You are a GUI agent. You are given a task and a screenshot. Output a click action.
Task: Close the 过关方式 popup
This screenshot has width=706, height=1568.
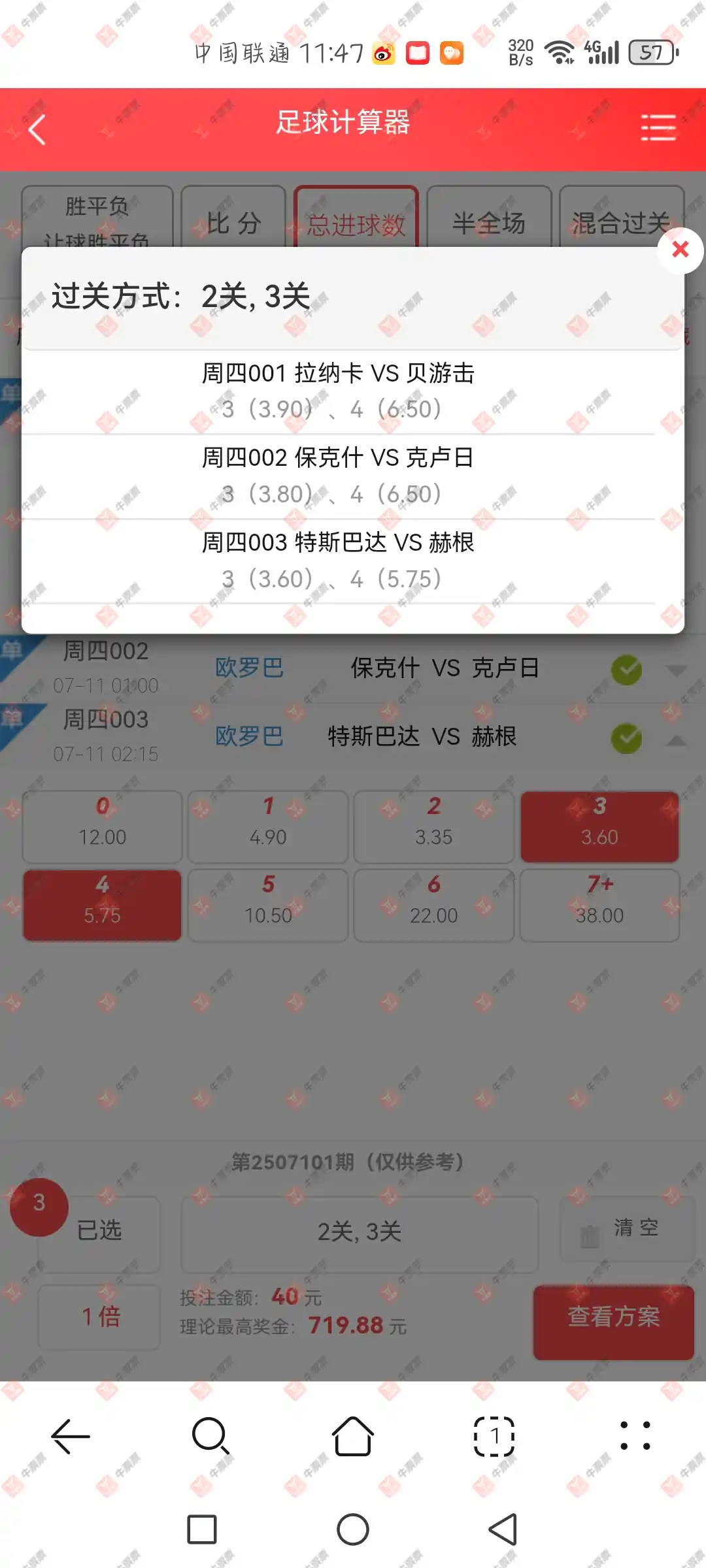click(x=680, y=250)
